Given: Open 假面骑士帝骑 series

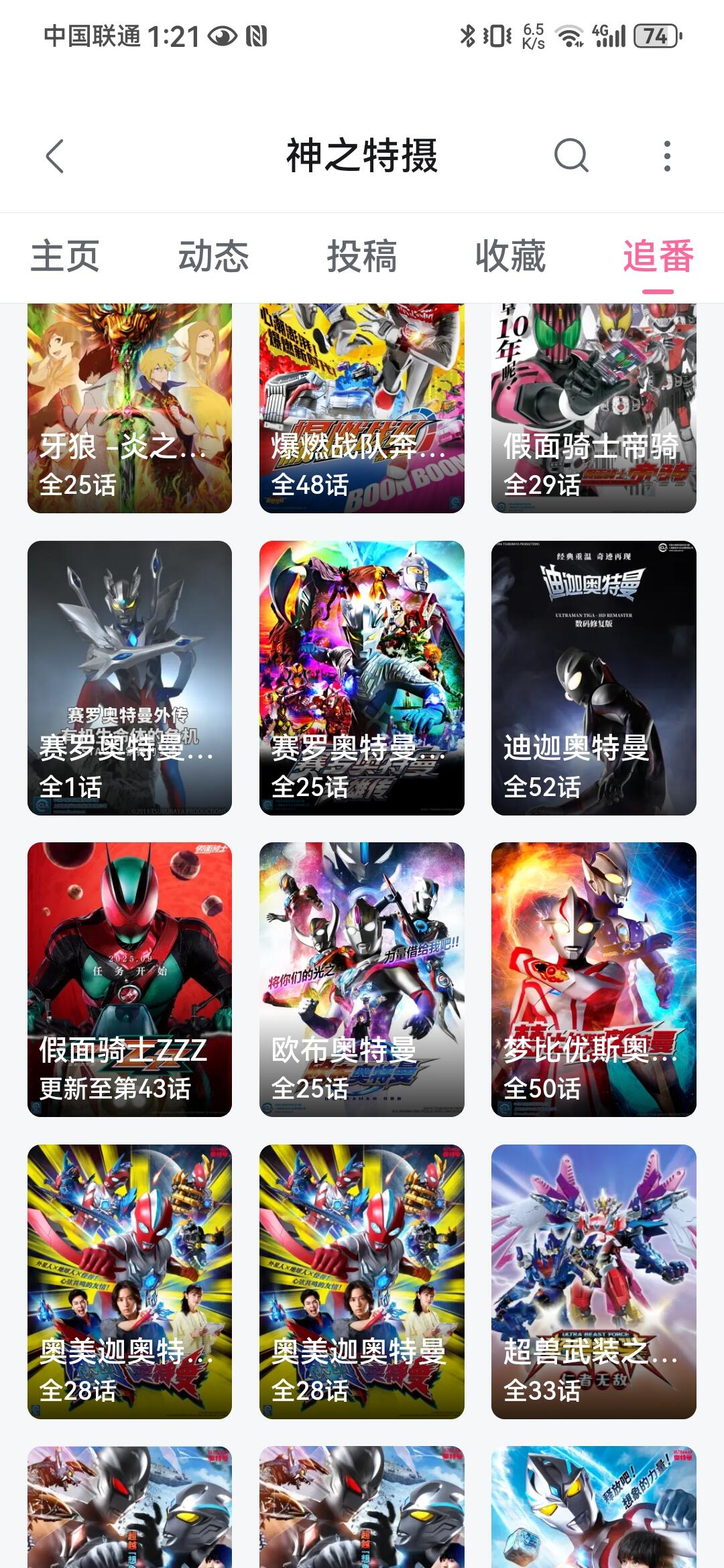Looking at the screenshot, I should point(594,408).
